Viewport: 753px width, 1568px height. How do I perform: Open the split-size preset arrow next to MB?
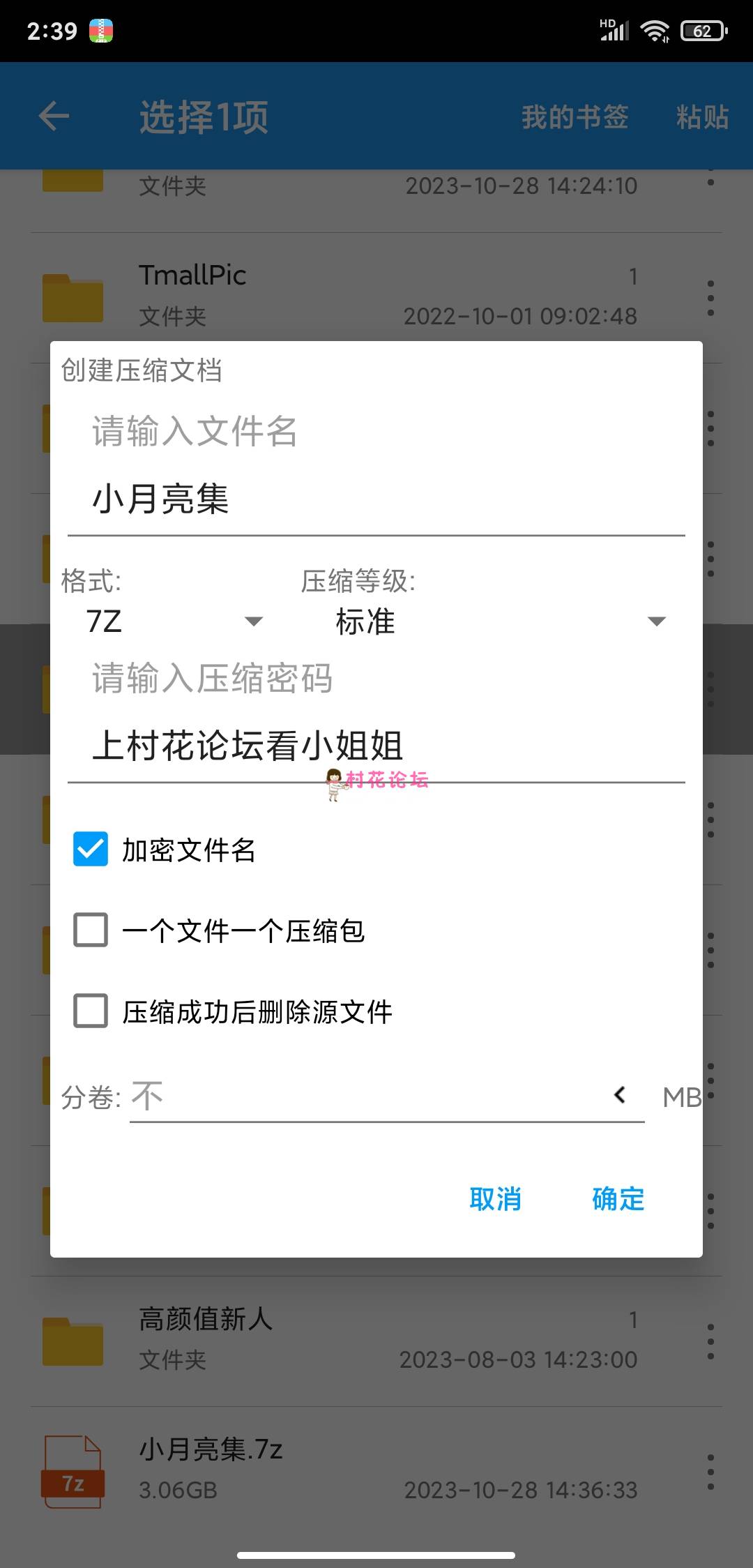619,1095
